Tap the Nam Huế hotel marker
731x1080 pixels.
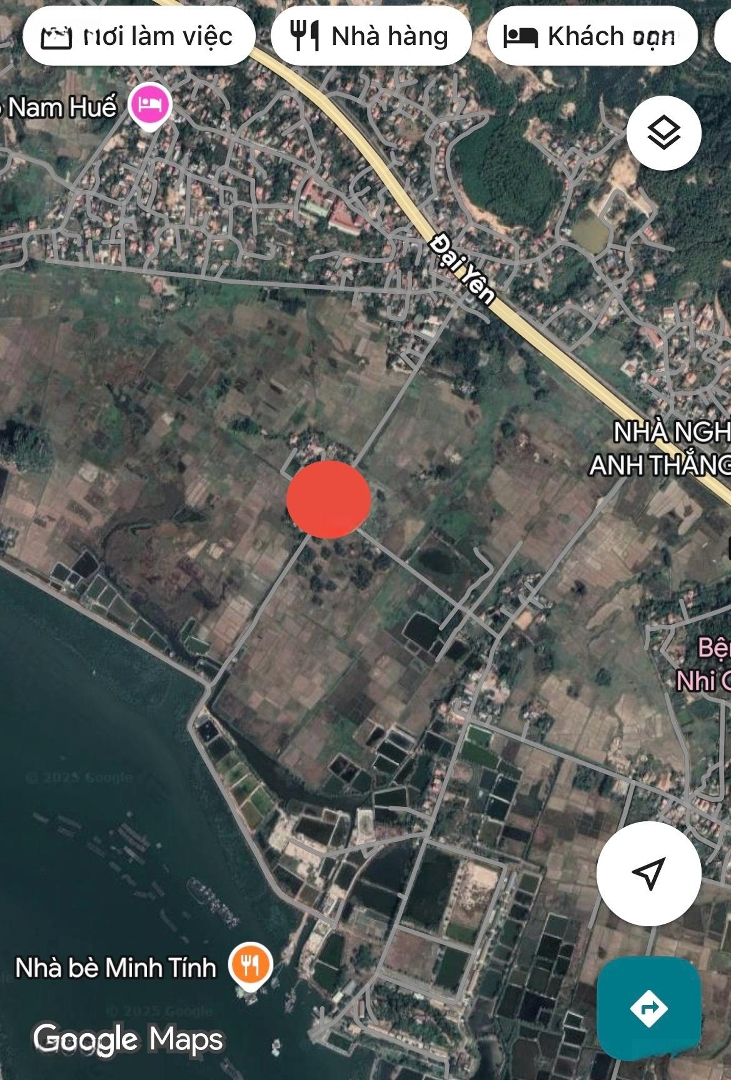[150, 104]
